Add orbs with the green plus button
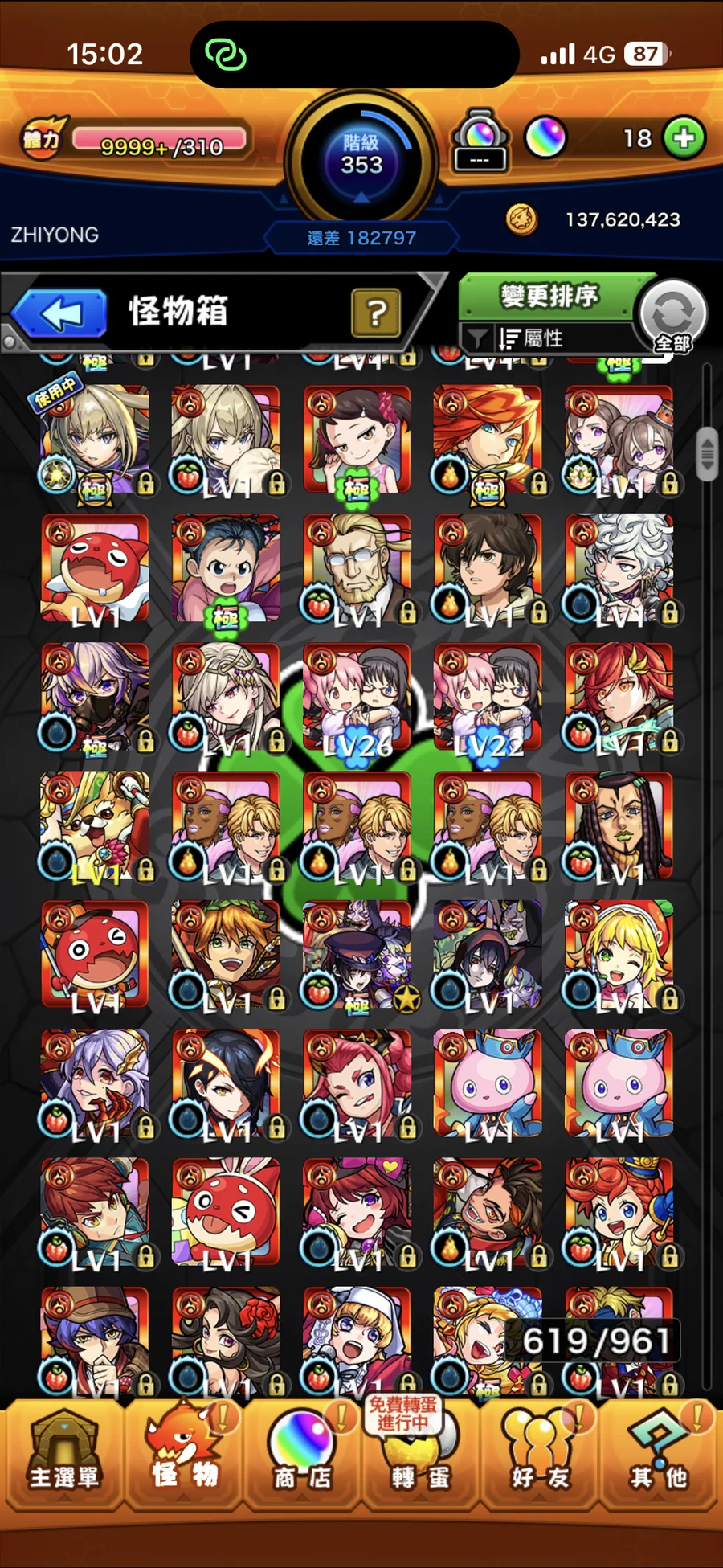Screen dimensions: 723x1568 pyautogui.click(x=684, y=137)
